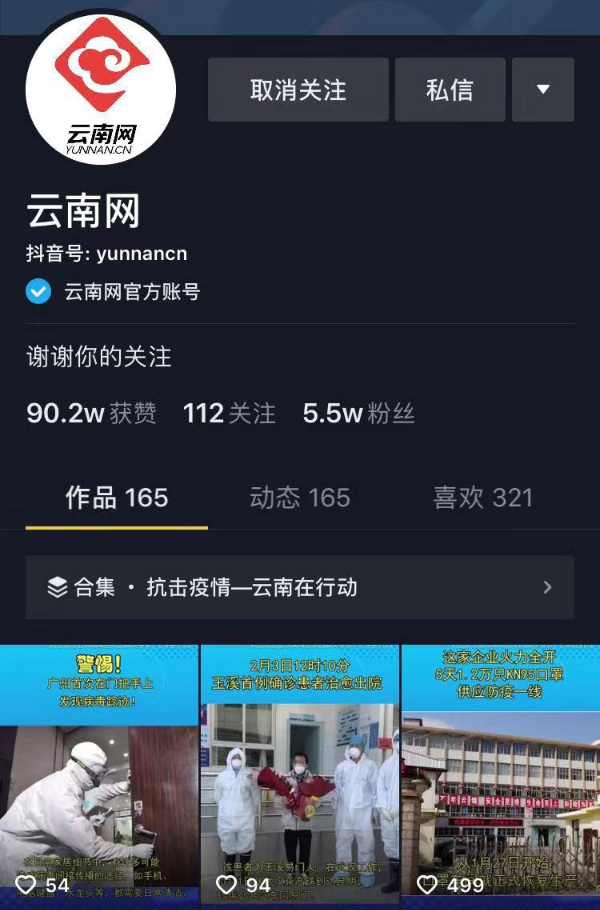View the 5.5w 粉丝 followers list
Viewport: 600px width, 910px height.
pos(358,414)
